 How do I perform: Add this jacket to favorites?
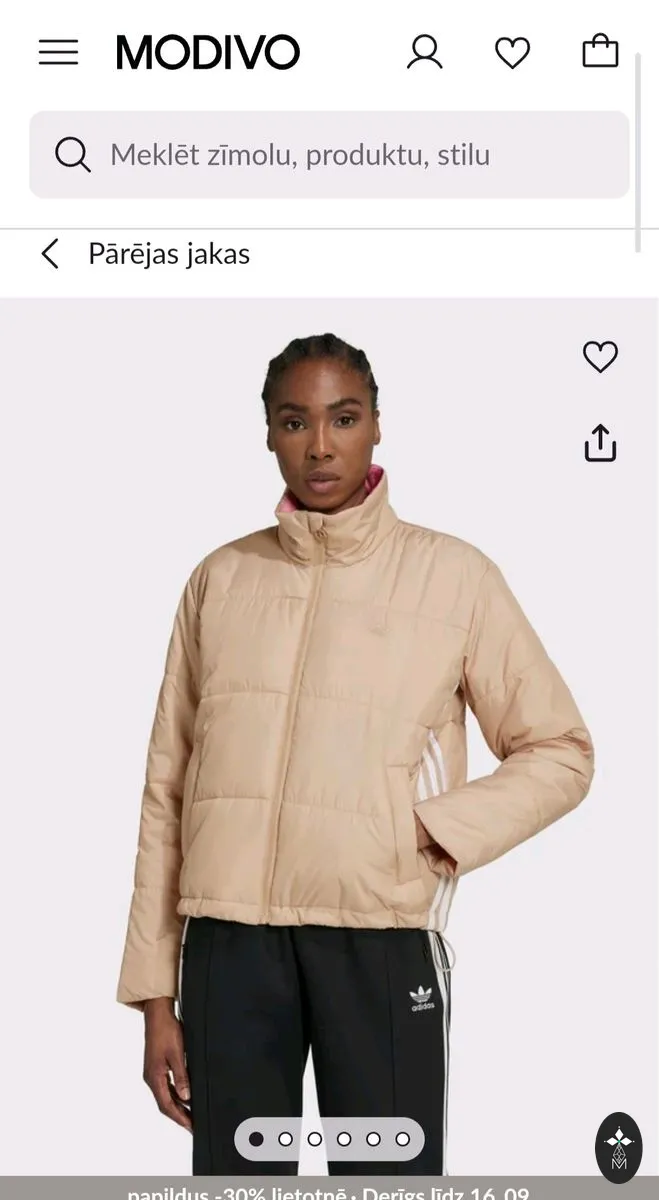(600, 357)
